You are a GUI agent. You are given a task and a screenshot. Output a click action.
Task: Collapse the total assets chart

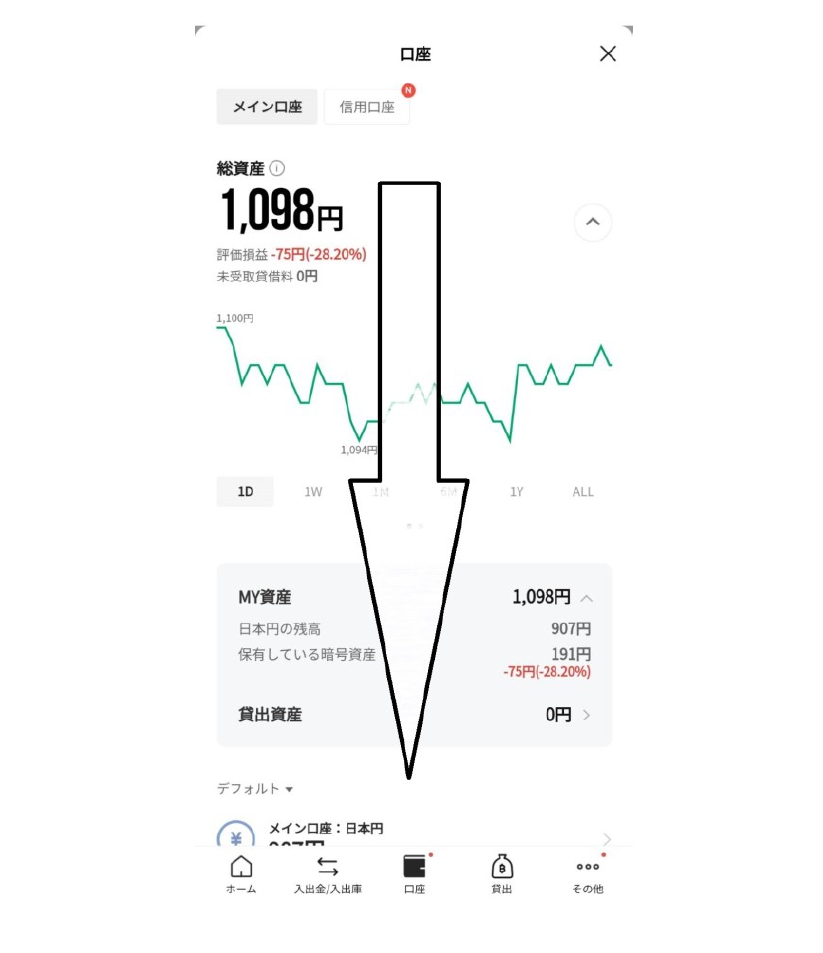(592, 222)
